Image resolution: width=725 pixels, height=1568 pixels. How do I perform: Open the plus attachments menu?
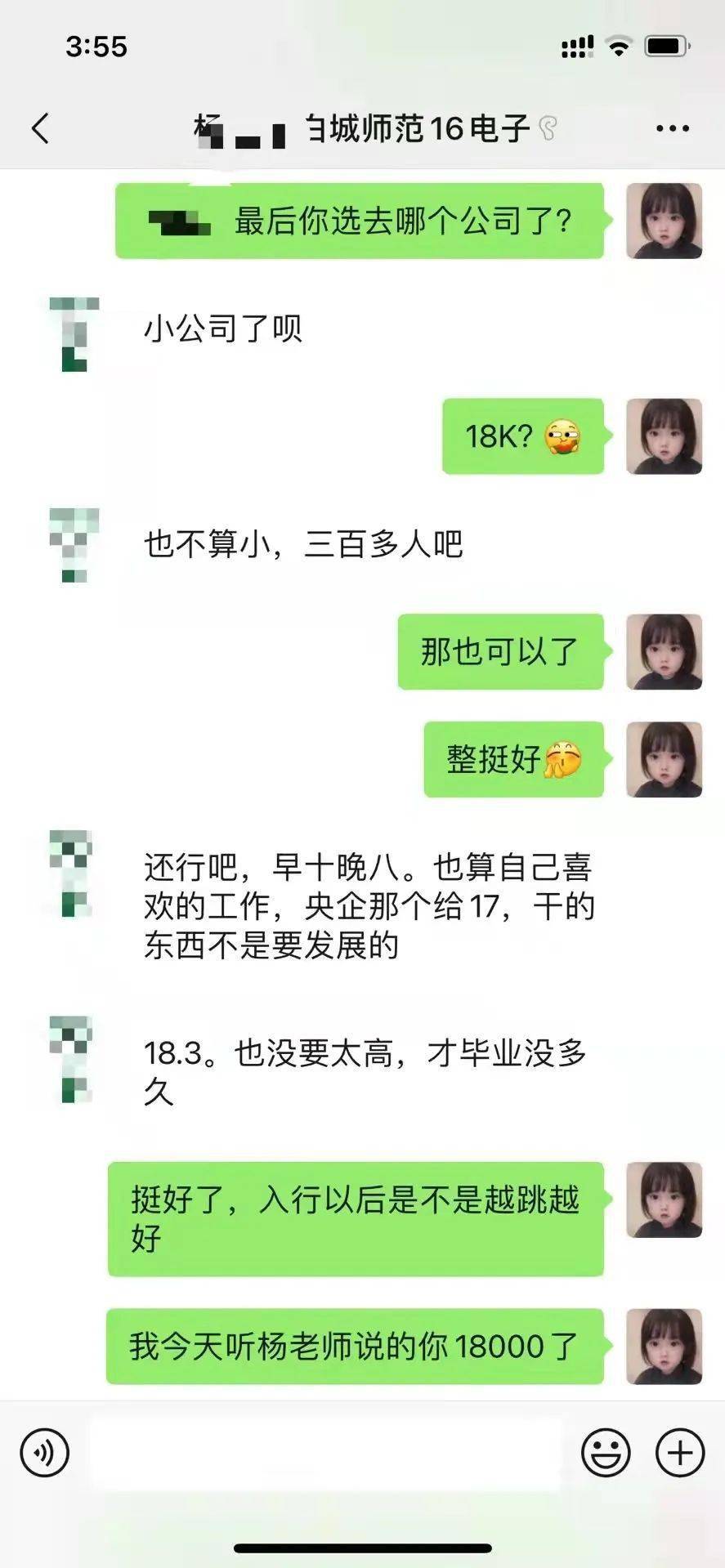pos(680,1452)
